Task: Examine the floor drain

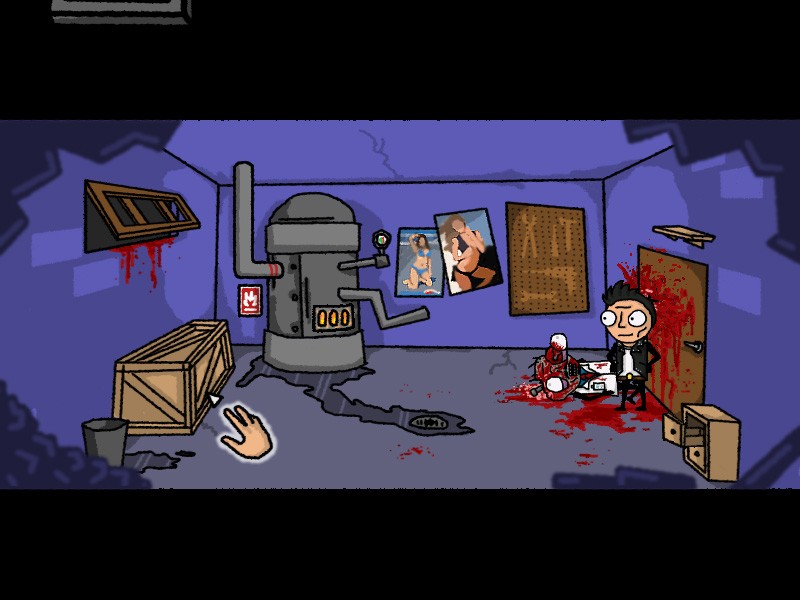Action: tap(430, 423)
